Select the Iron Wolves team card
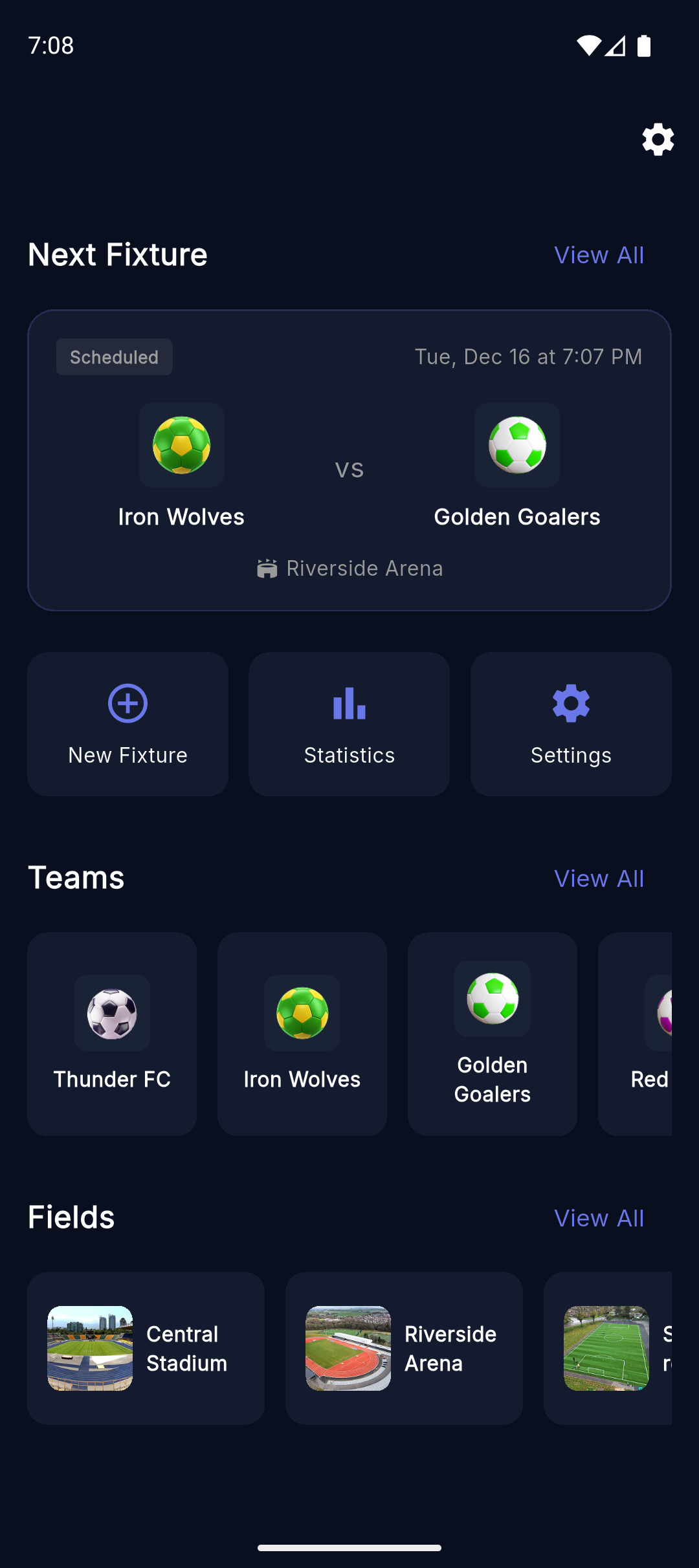699x1568 pixels. click(302, 1034)
